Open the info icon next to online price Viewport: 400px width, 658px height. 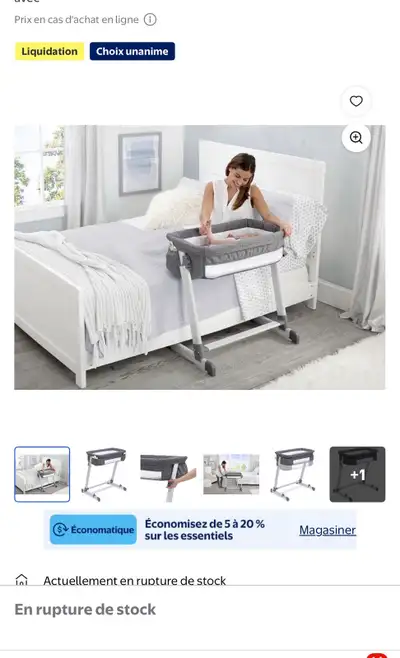tap(150, 20)
